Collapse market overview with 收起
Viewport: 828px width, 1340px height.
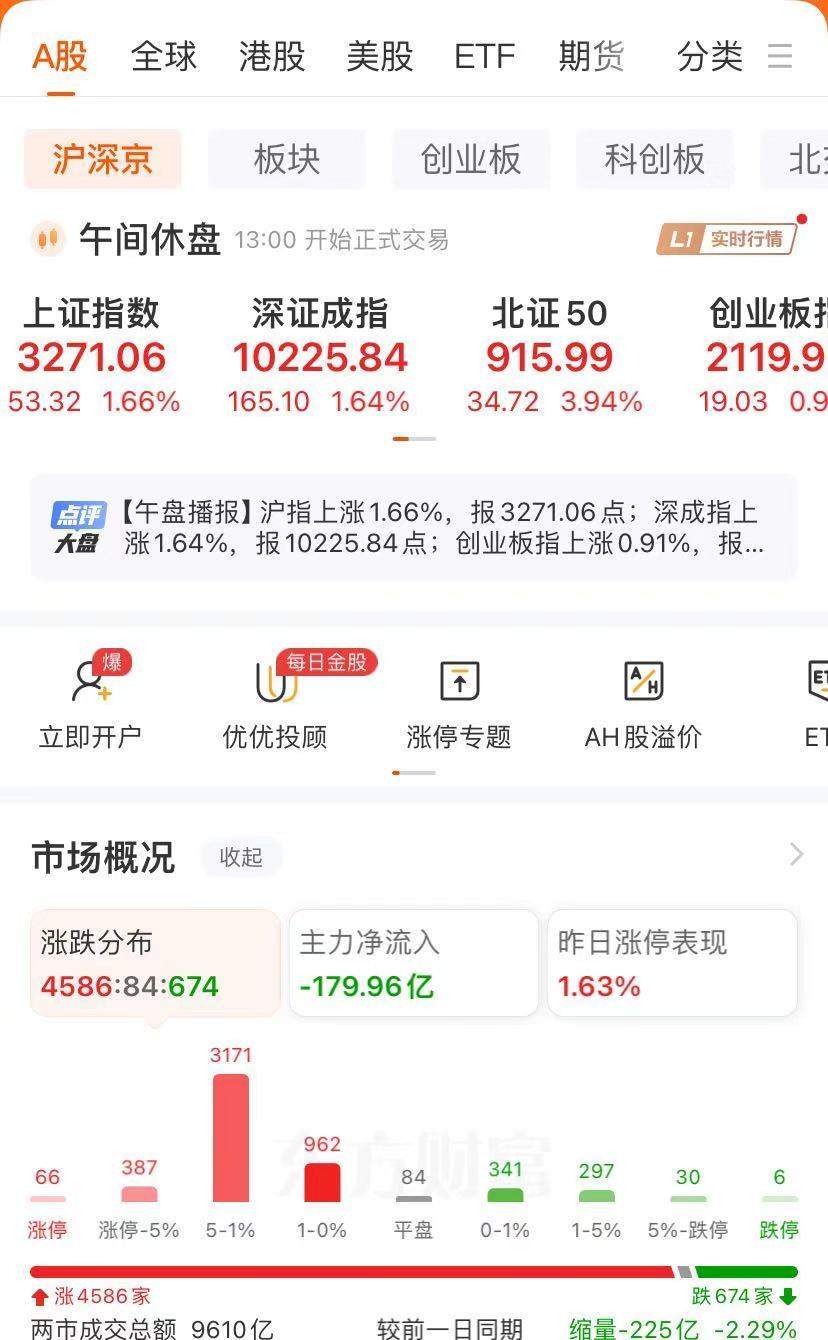(241, 857)
